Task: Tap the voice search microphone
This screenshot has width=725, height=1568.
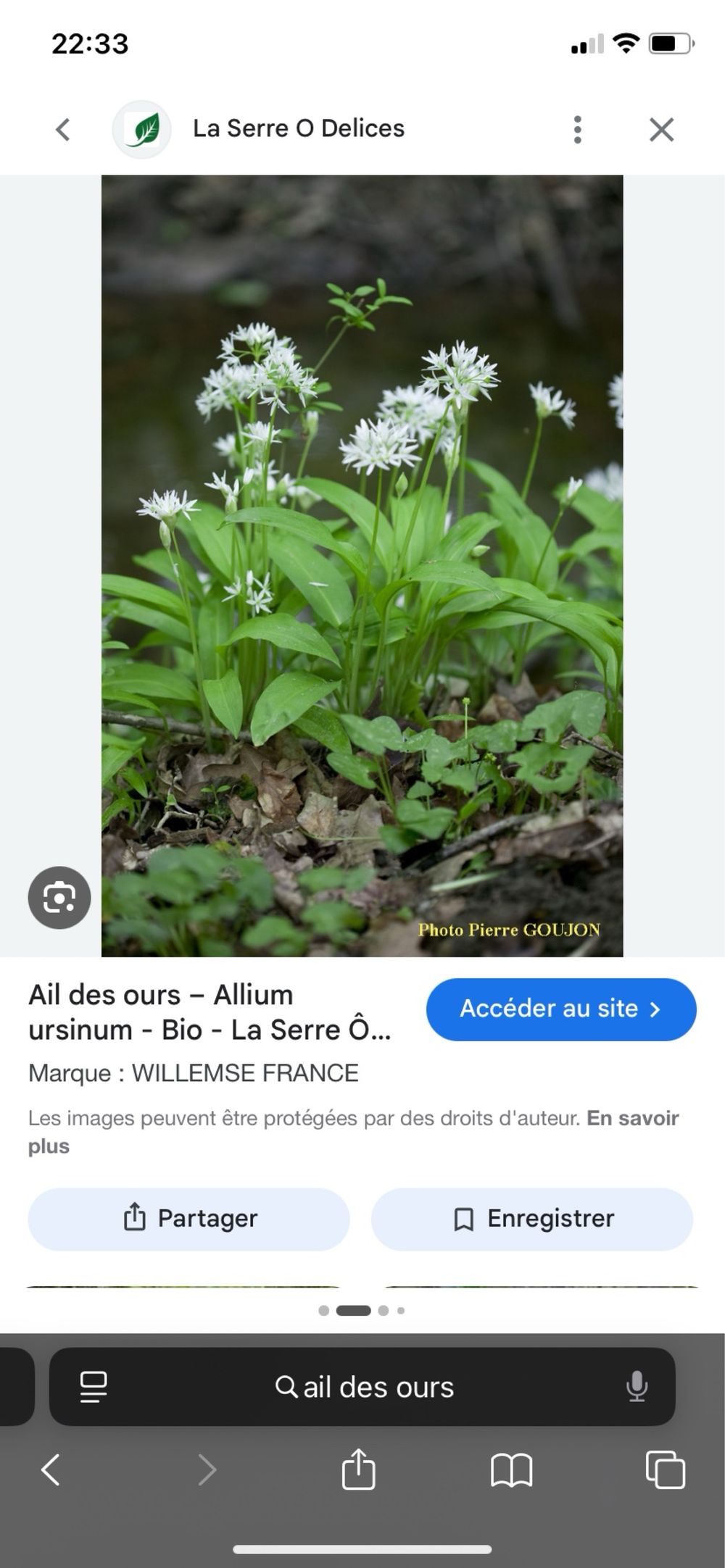Action: coord(637,1388)
